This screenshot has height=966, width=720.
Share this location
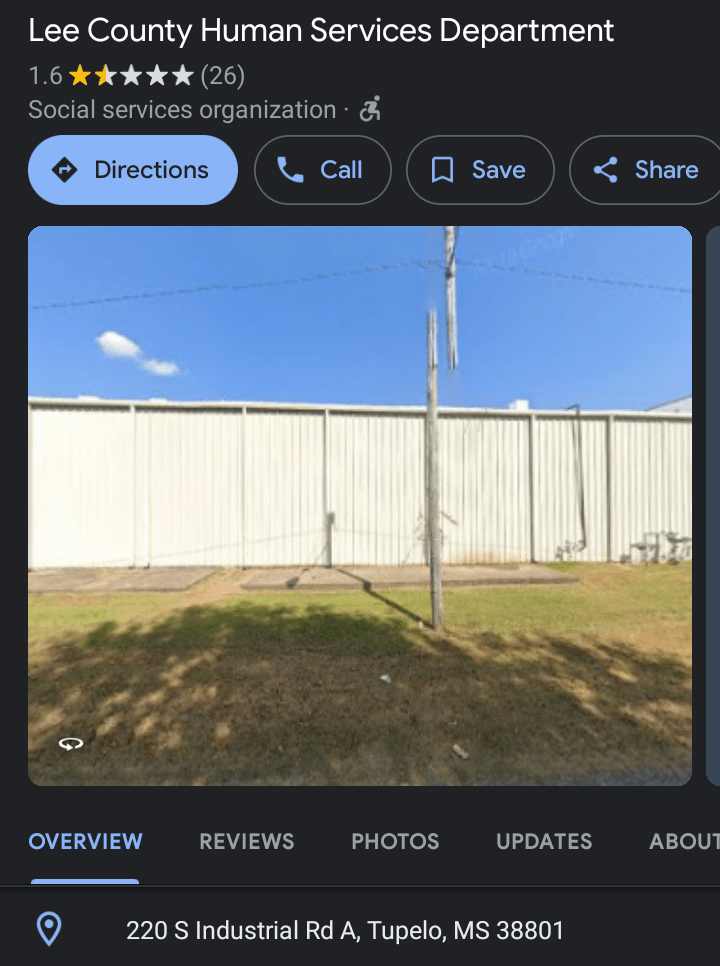point(646,170)
